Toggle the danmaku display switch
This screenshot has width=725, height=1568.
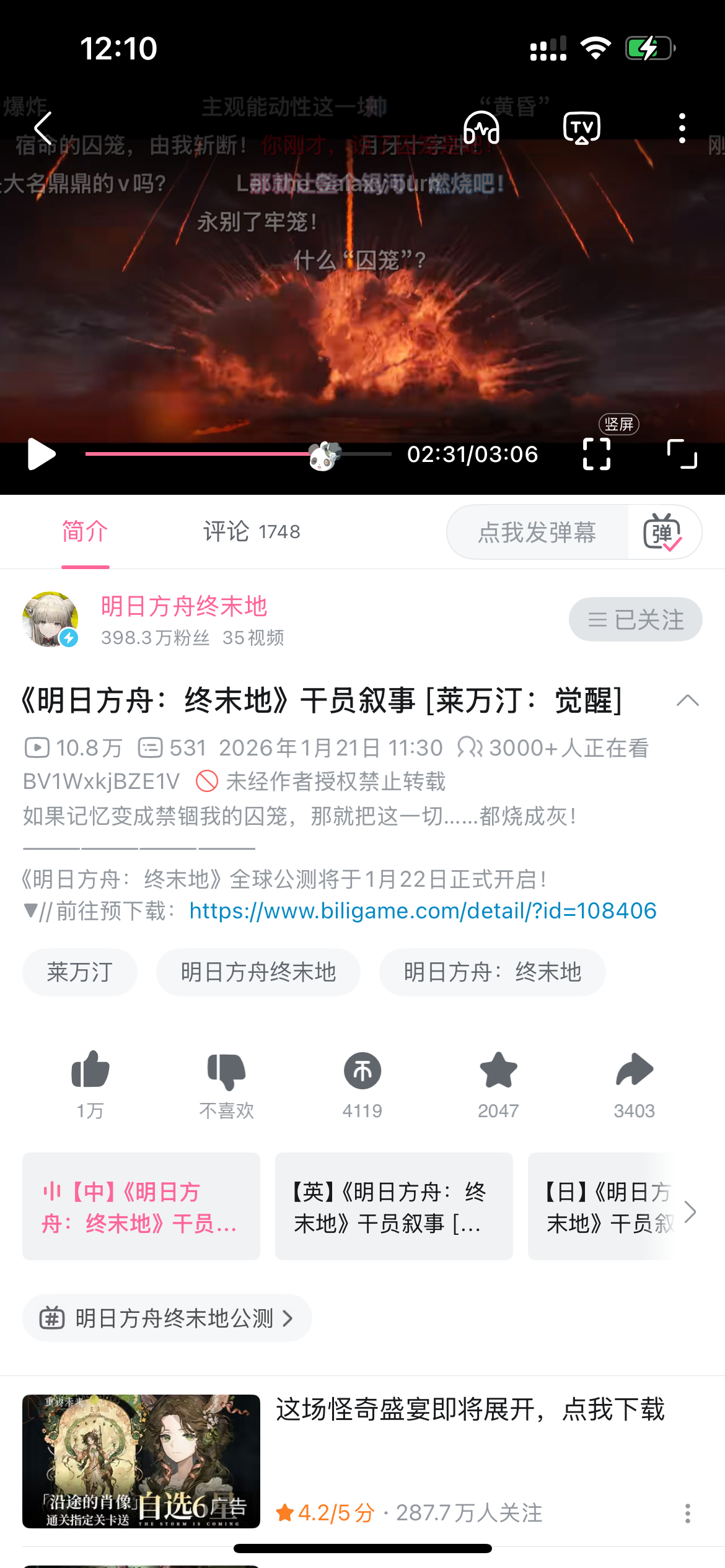pyautogui.click(x=662, y=532)
